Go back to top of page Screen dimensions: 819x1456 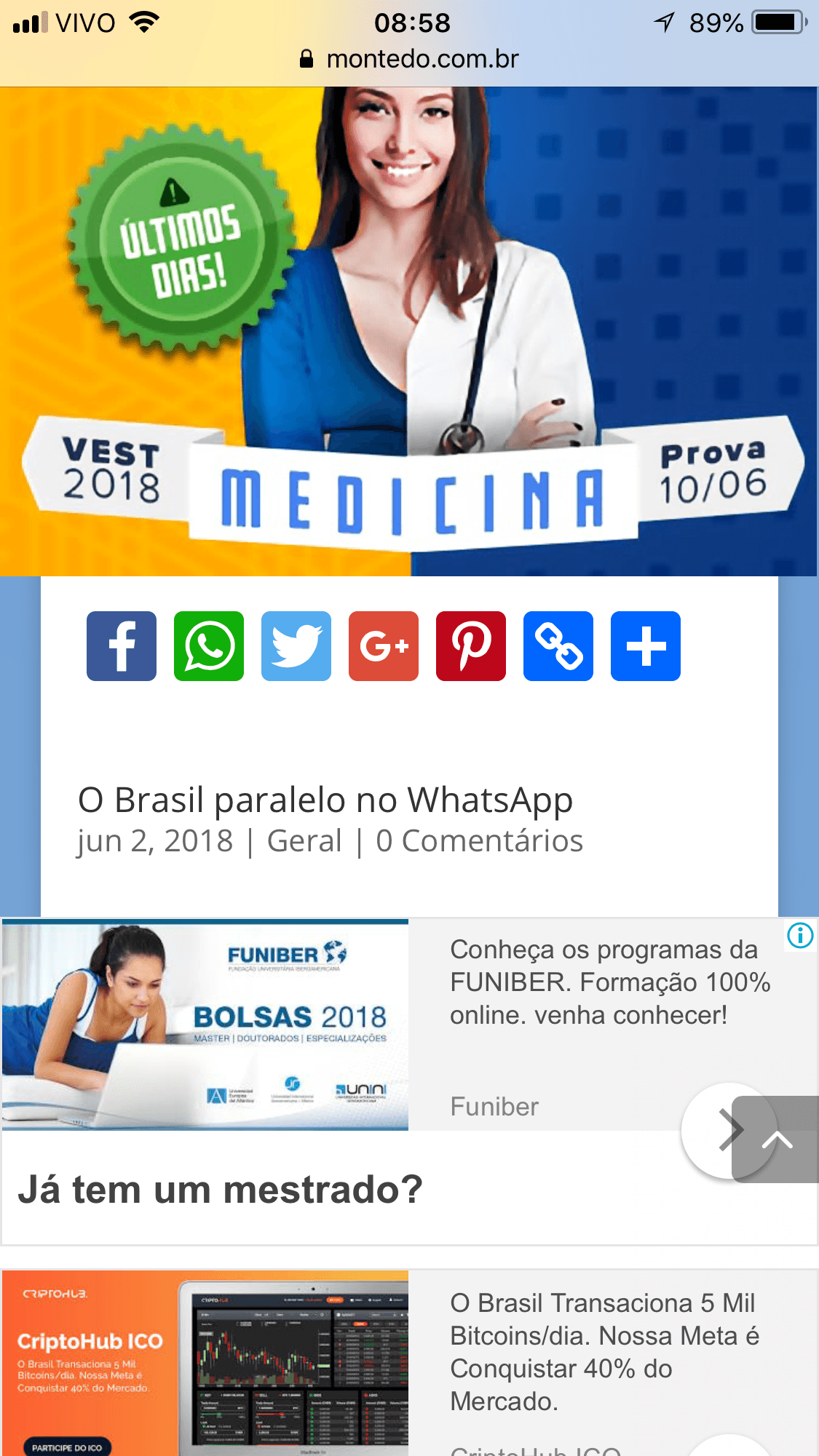[776, 1139]
